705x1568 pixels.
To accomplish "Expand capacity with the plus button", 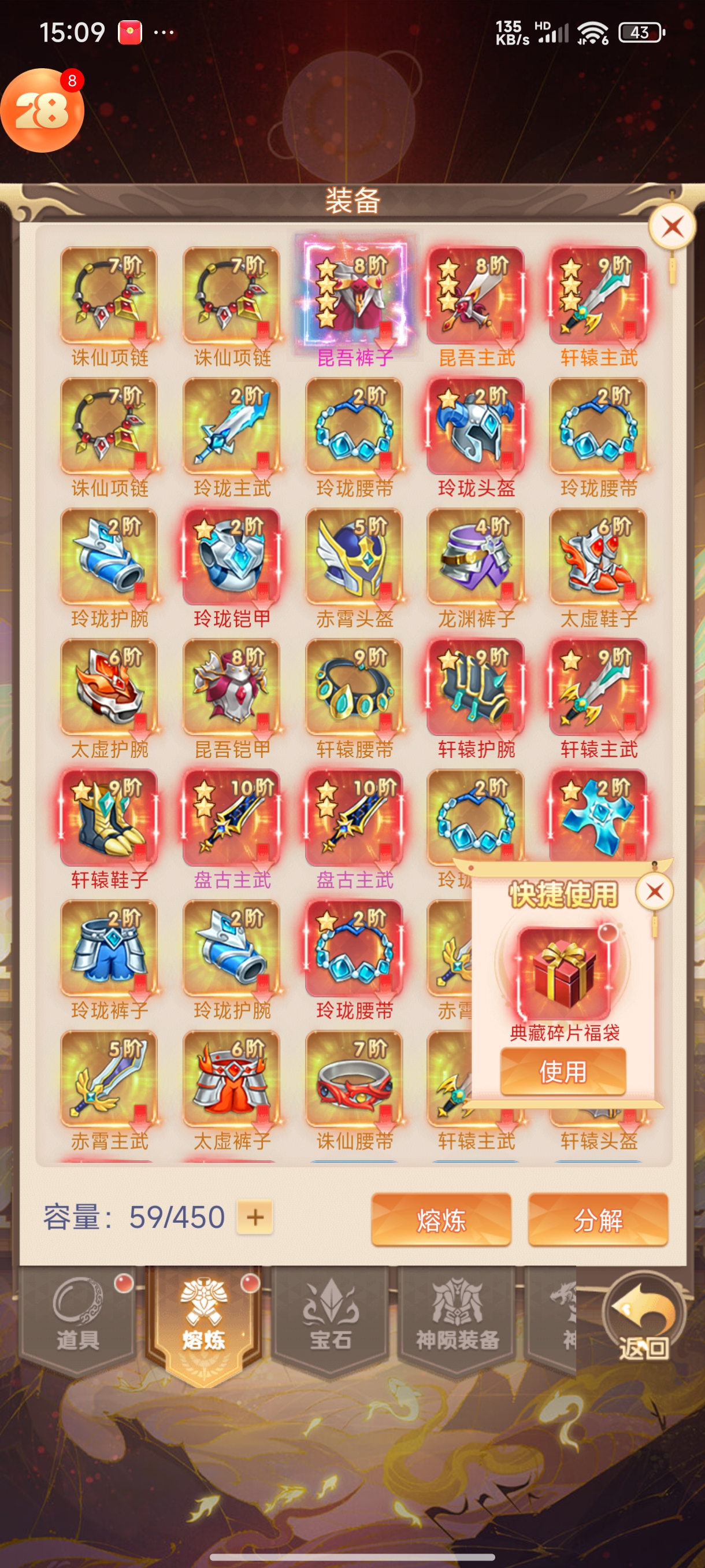I will click(255, 1218).
